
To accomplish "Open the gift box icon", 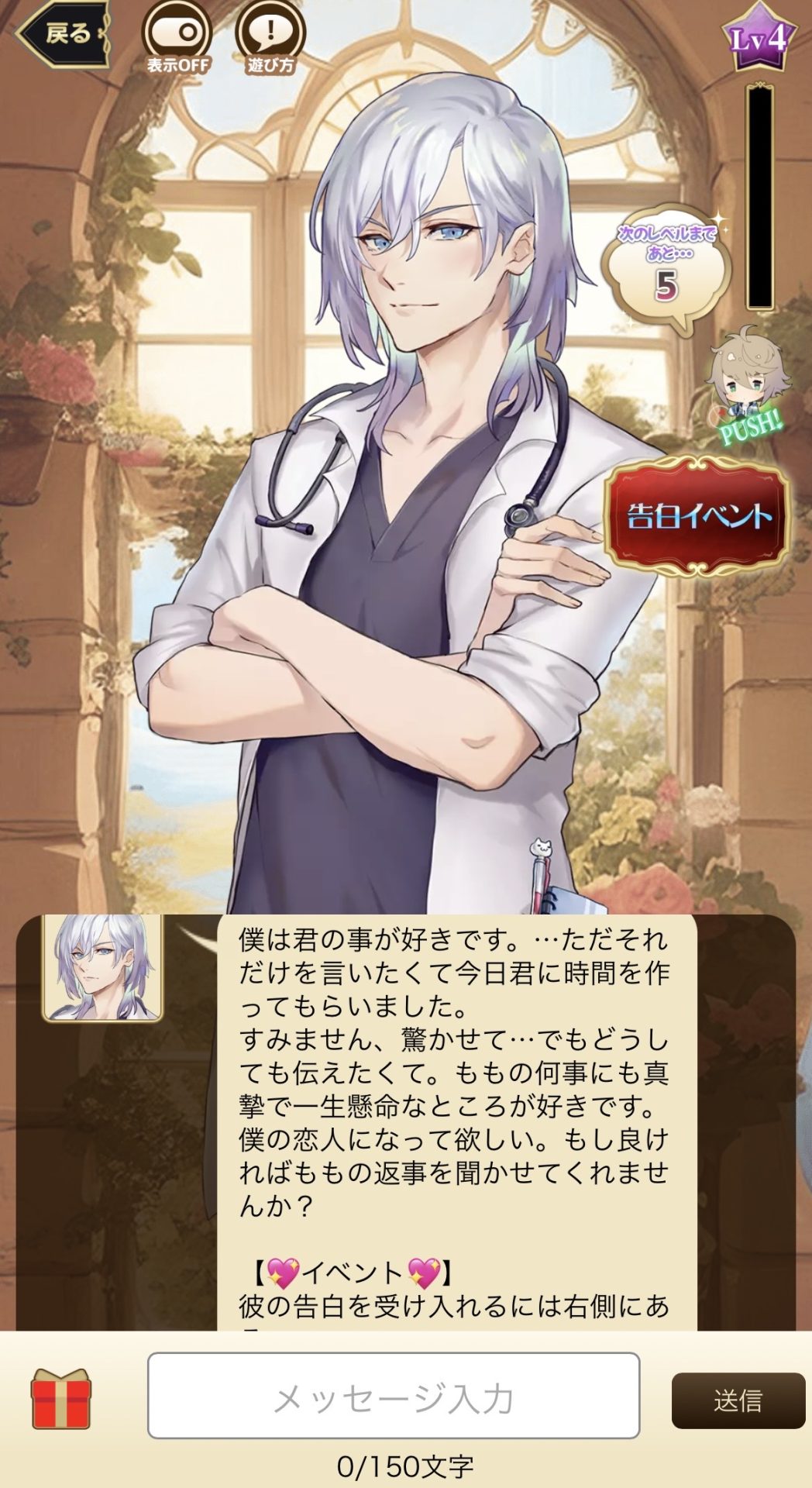I will [x=61, y=1399].
